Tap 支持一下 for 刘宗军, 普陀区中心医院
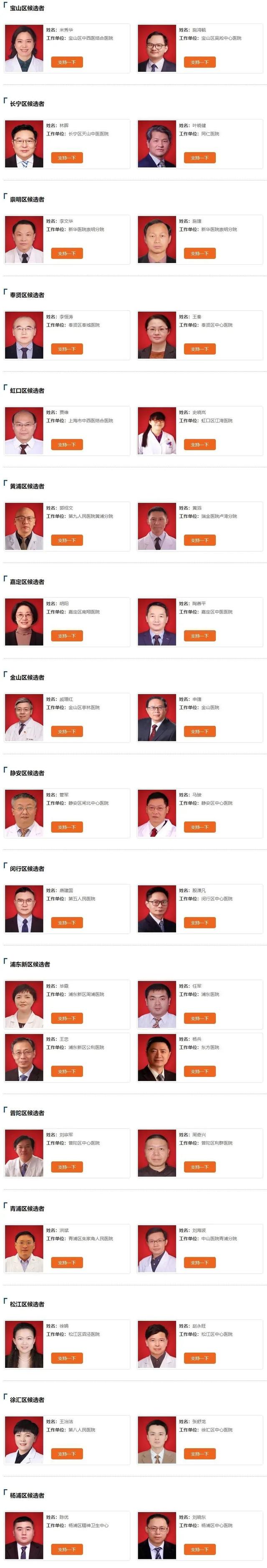 click(66, 1166)
